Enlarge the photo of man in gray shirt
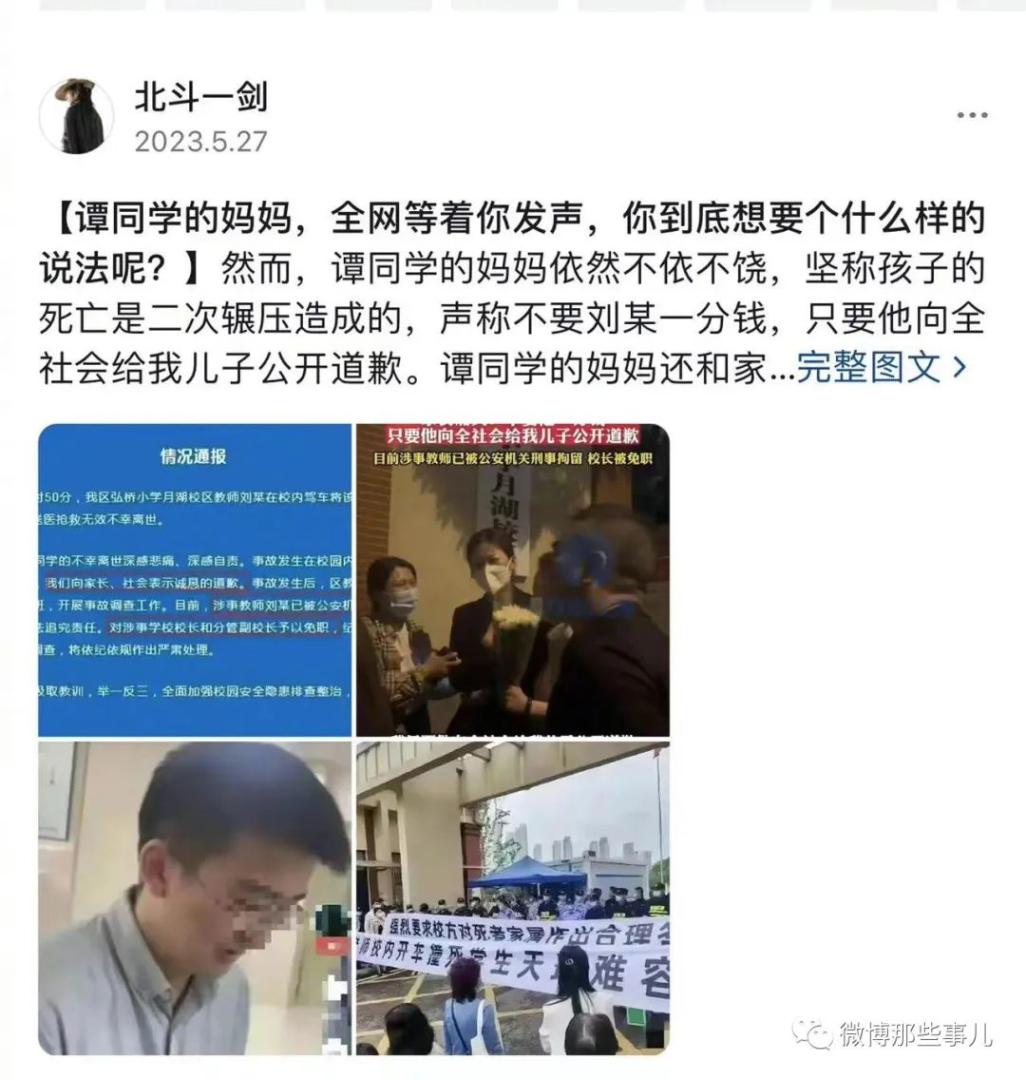 pyautogui.click(x=195, y=897)
